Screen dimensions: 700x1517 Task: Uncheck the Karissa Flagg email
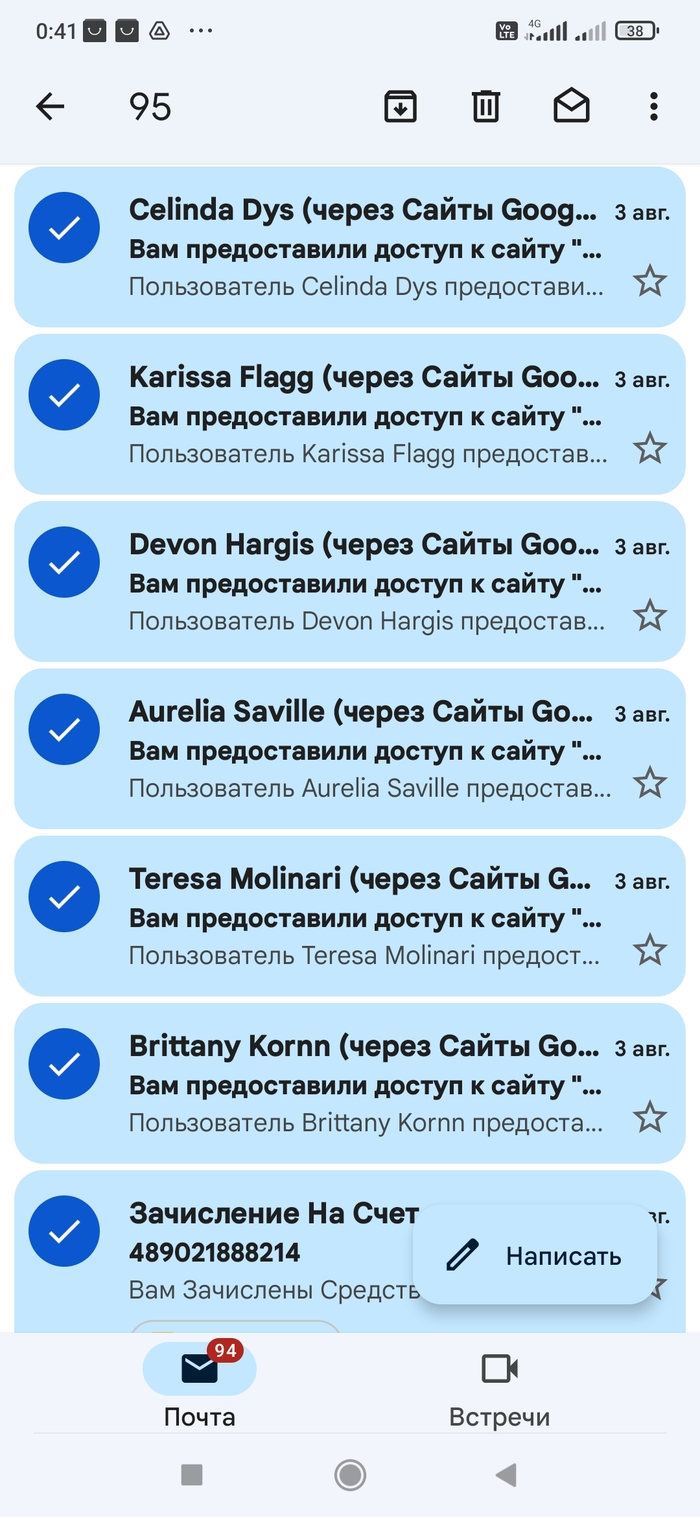click(x=64, y=395)
